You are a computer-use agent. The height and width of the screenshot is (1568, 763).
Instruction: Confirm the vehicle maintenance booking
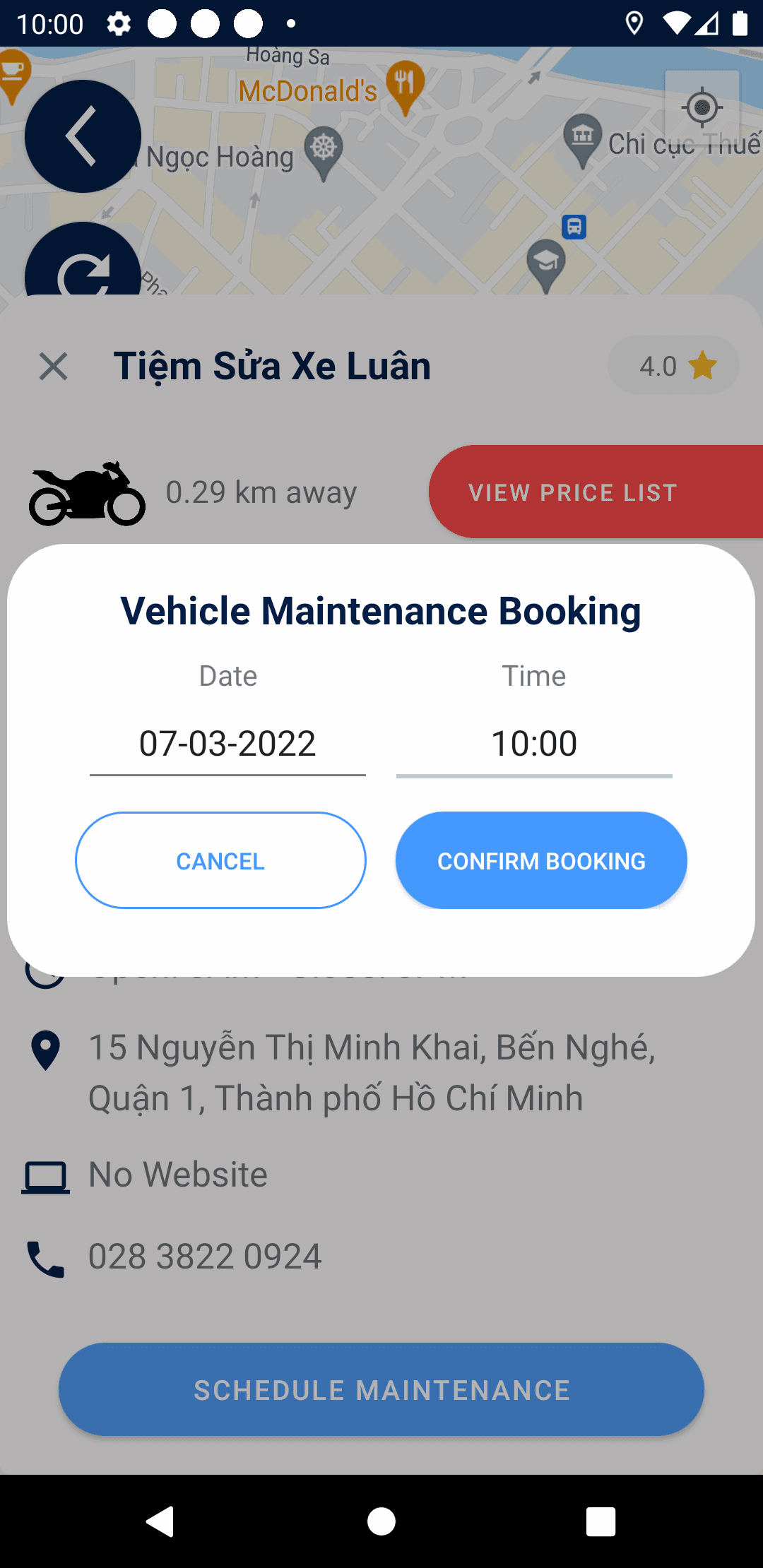click(x=541, y=860)
